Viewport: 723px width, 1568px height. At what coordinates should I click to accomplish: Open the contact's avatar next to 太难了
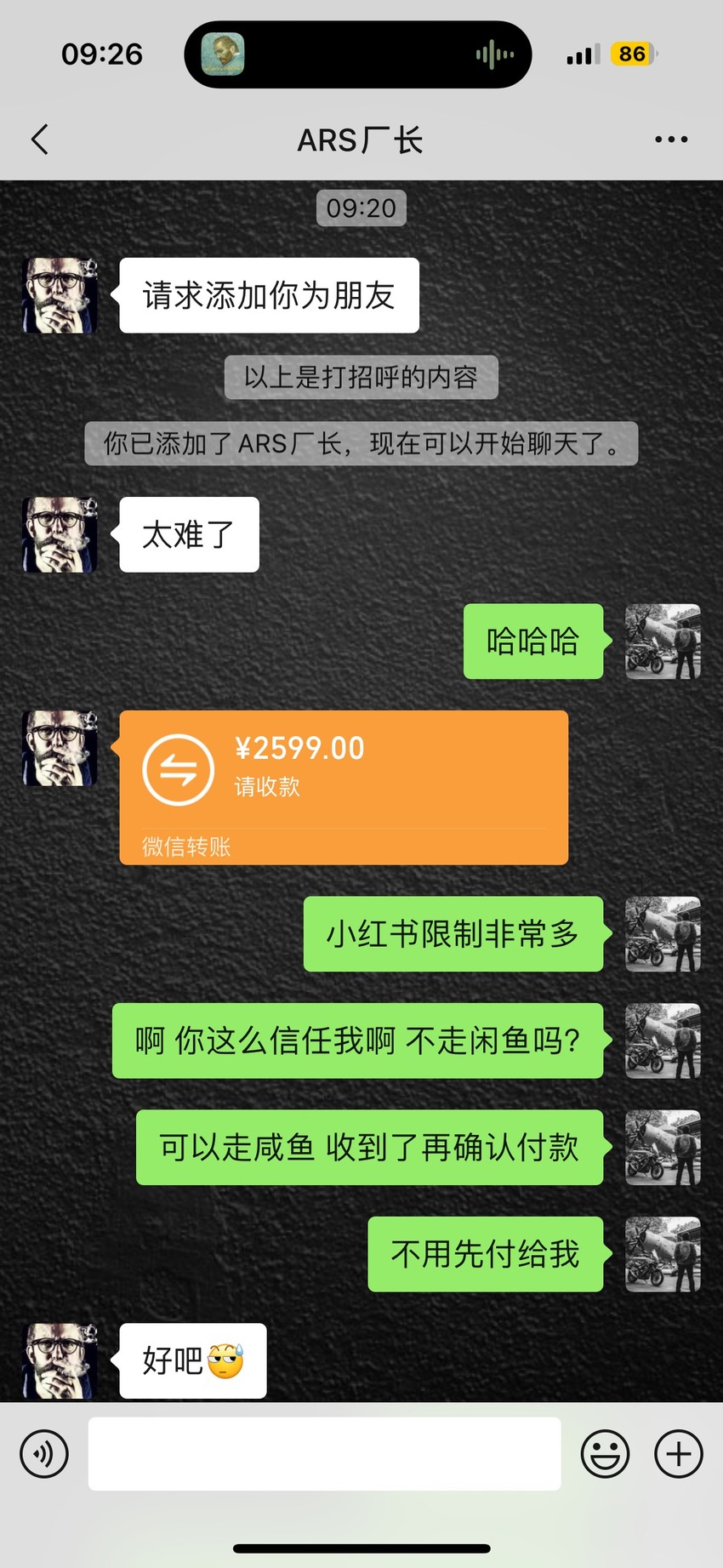click(60, 534)
